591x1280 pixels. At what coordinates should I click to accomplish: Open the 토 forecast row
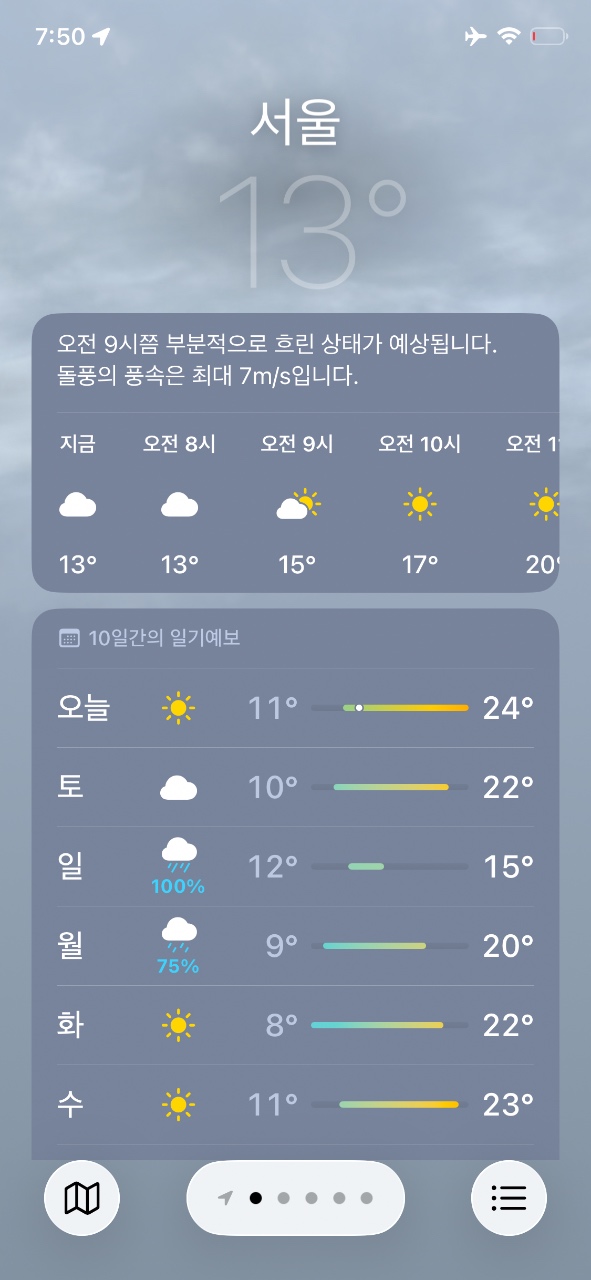295,788
